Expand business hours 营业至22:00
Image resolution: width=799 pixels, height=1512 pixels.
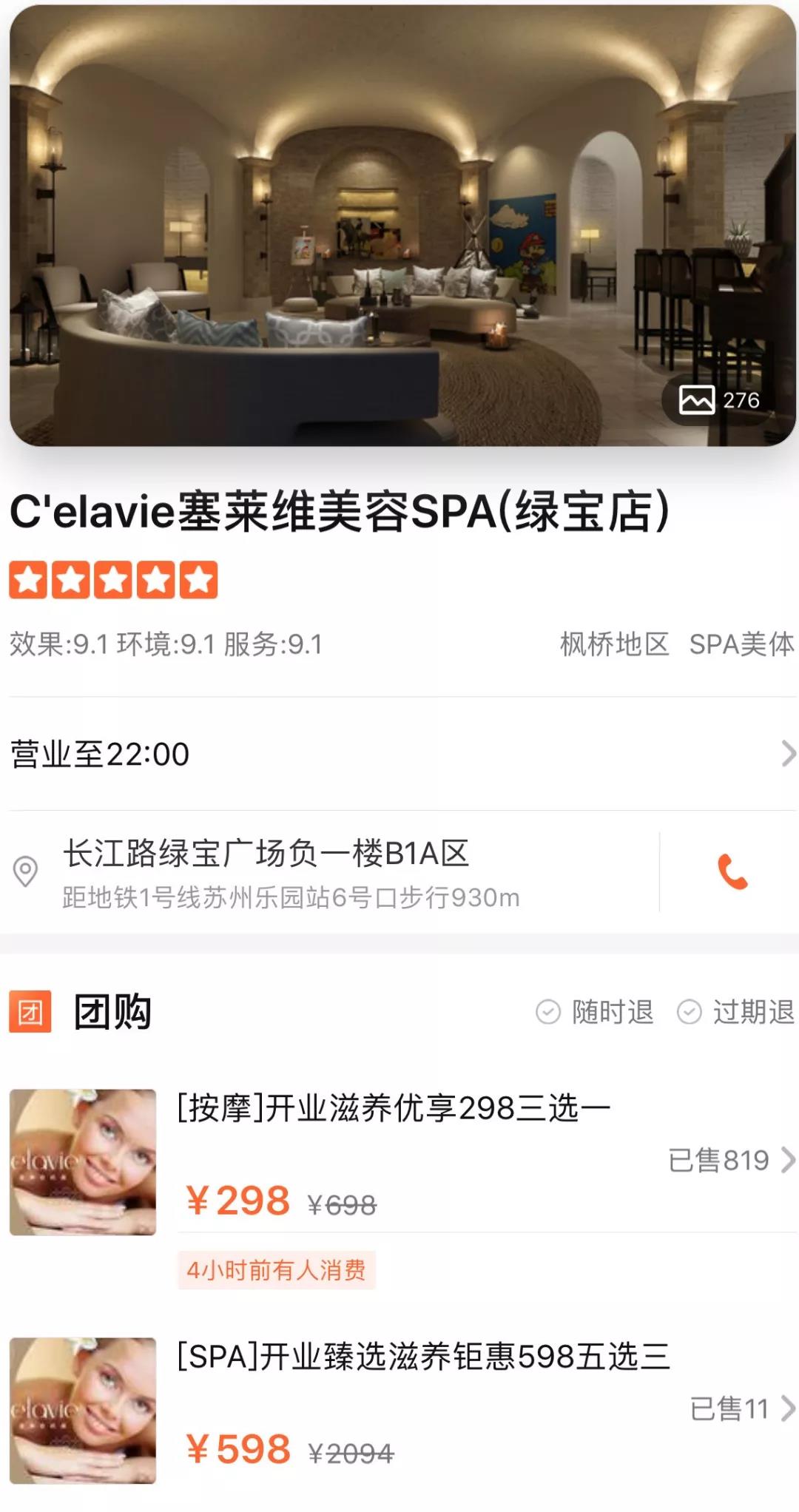(x=399, y=754)
